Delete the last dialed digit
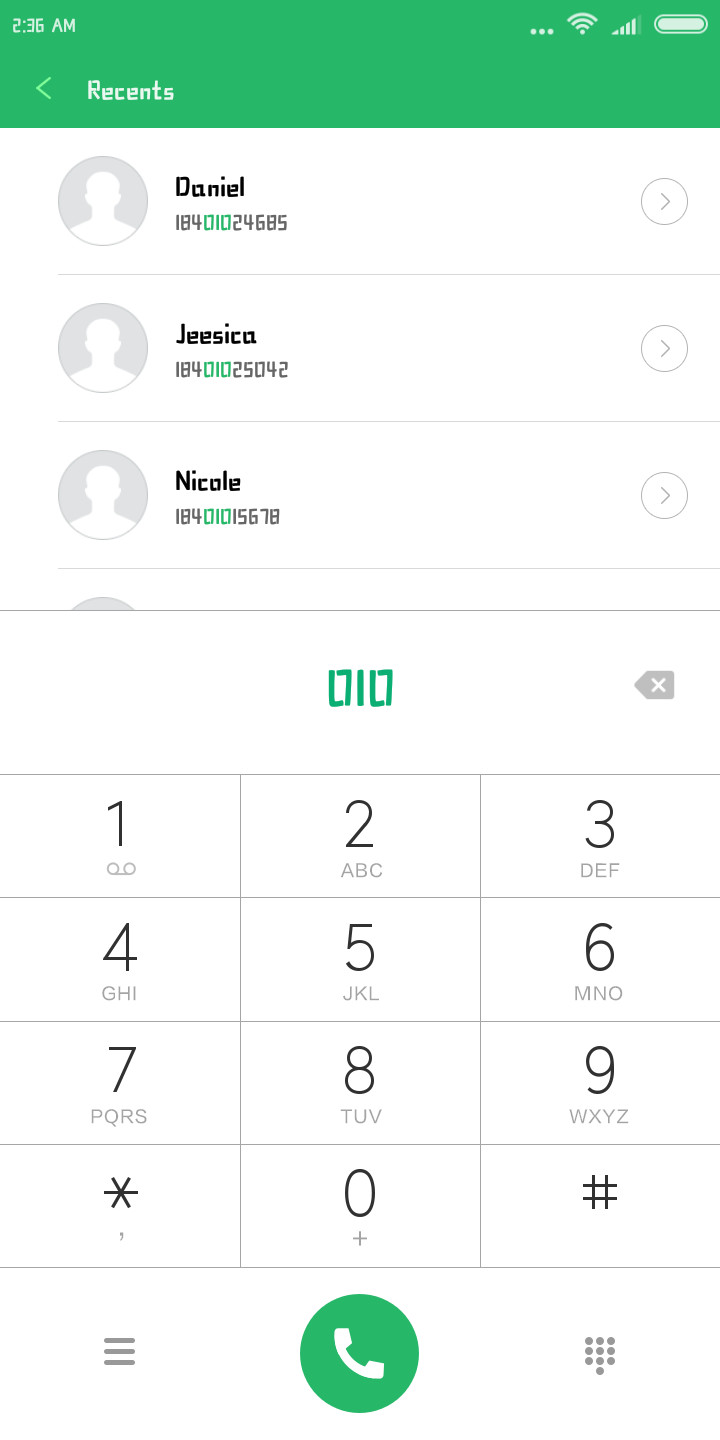720x1440 pixels. click(655, 685)
